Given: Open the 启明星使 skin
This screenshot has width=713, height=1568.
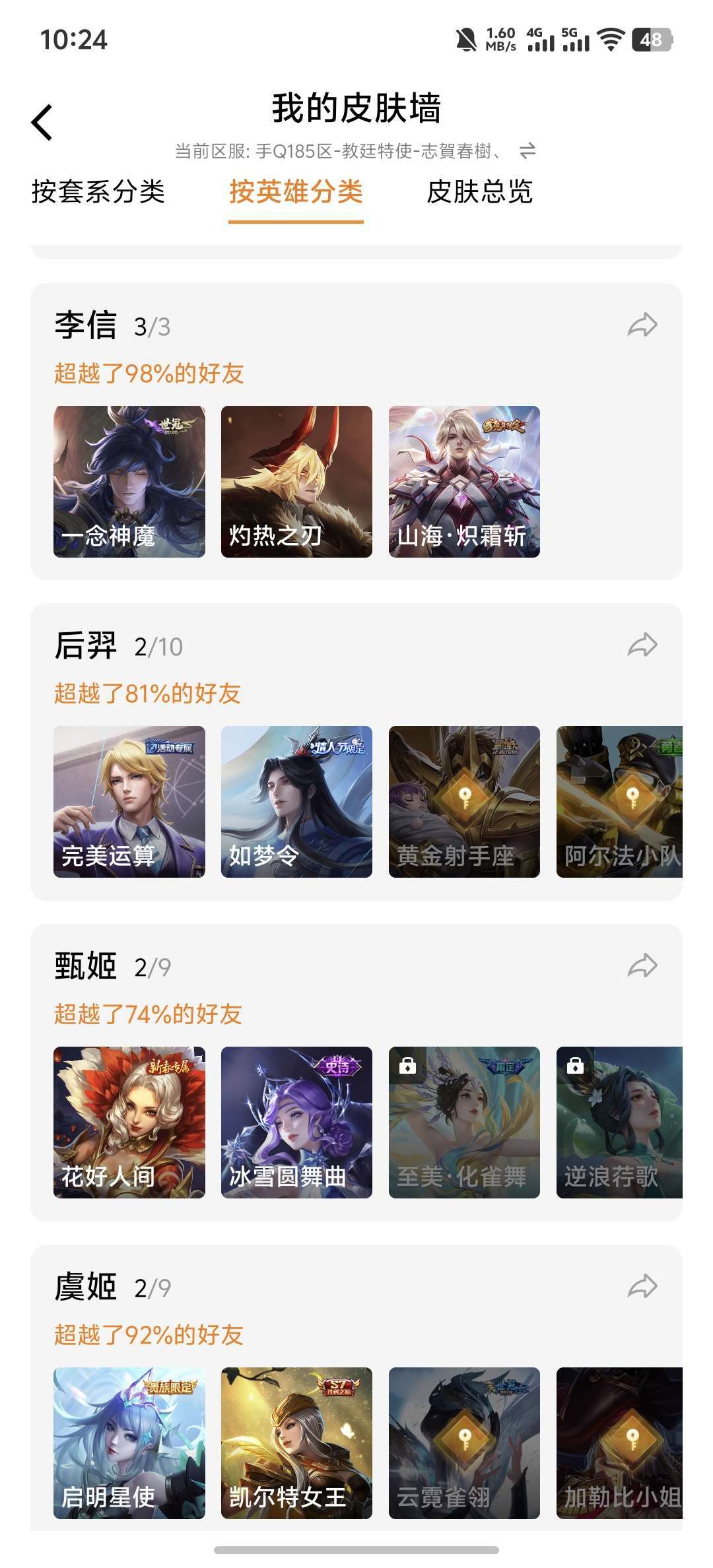Looking at the screenshot, I should pos(129,1443).
